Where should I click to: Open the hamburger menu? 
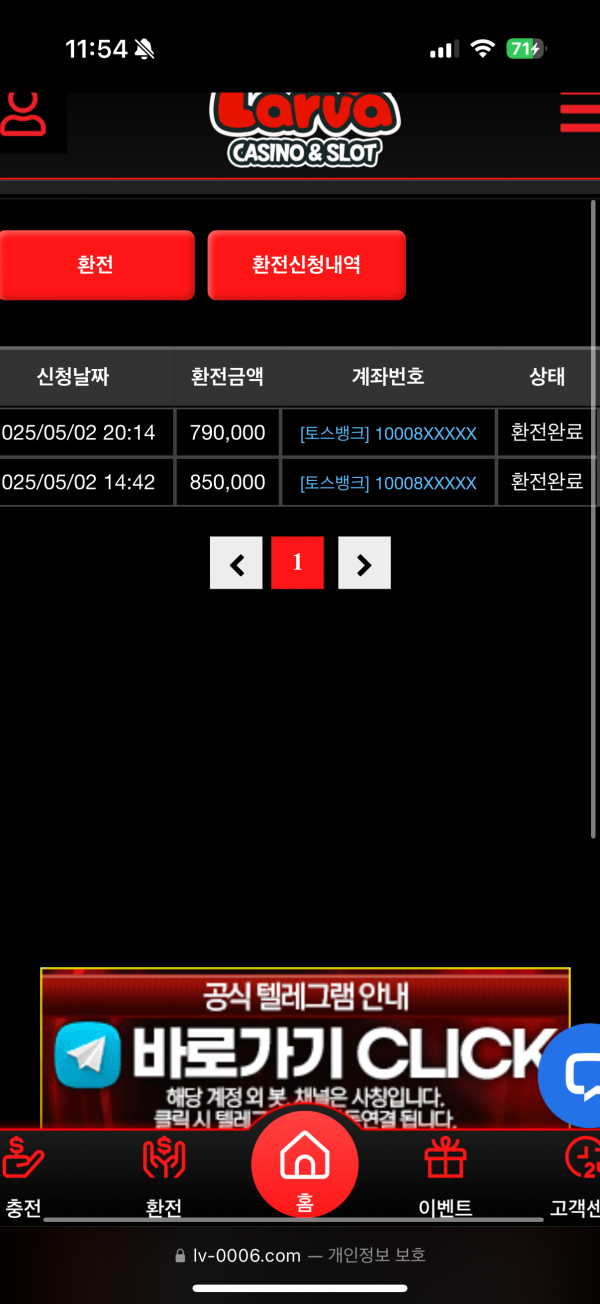coord(582,112)
